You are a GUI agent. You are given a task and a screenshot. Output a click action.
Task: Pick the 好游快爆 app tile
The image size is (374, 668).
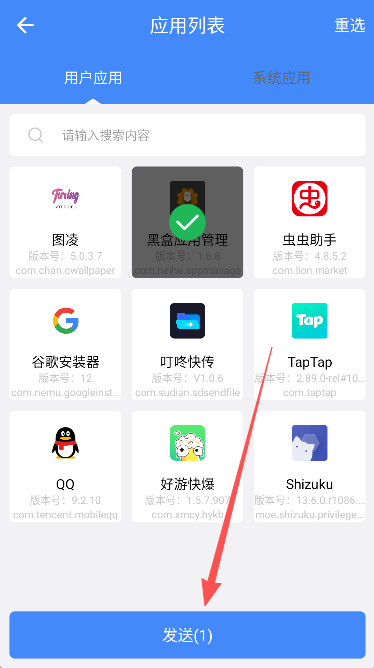tap(187, 466)
